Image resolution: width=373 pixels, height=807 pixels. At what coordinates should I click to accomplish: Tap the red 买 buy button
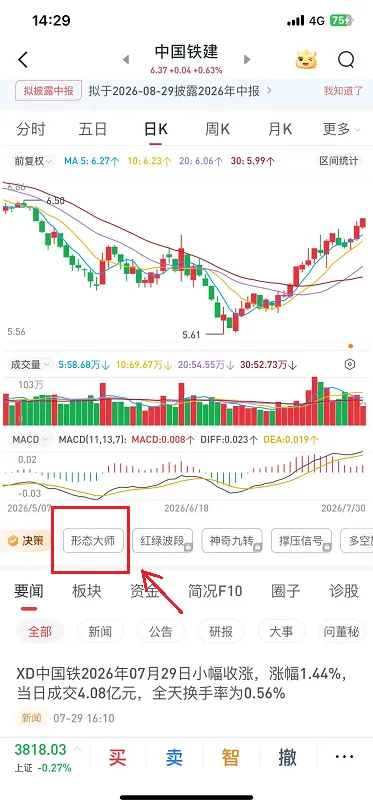118,757
